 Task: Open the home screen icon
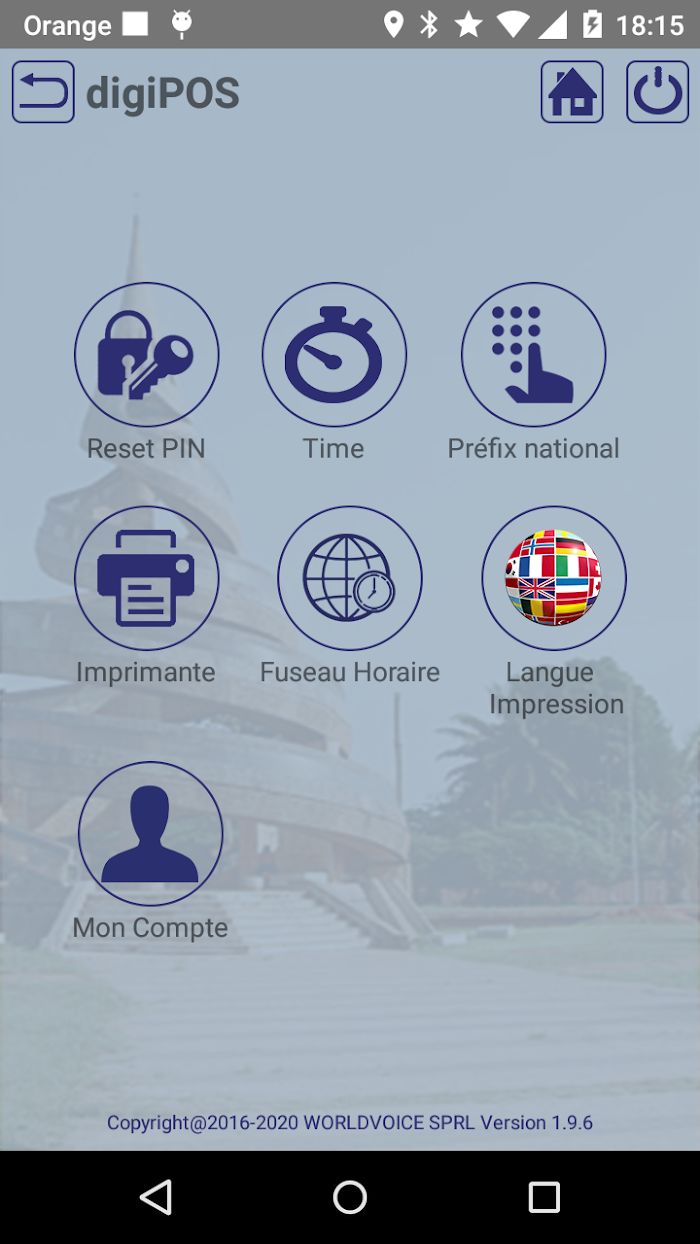(x=572, y=92)
